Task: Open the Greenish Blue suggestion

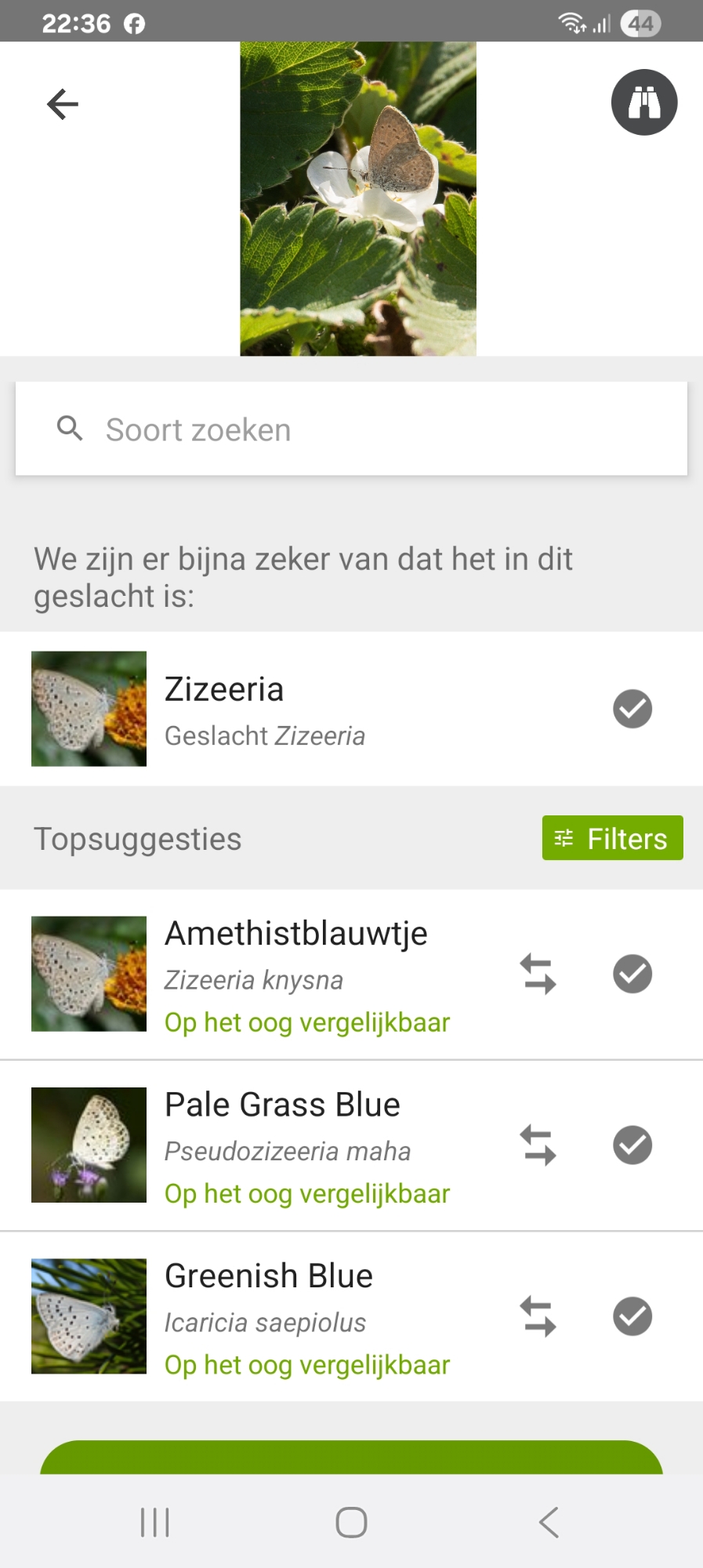Action: coord(269,1316)
